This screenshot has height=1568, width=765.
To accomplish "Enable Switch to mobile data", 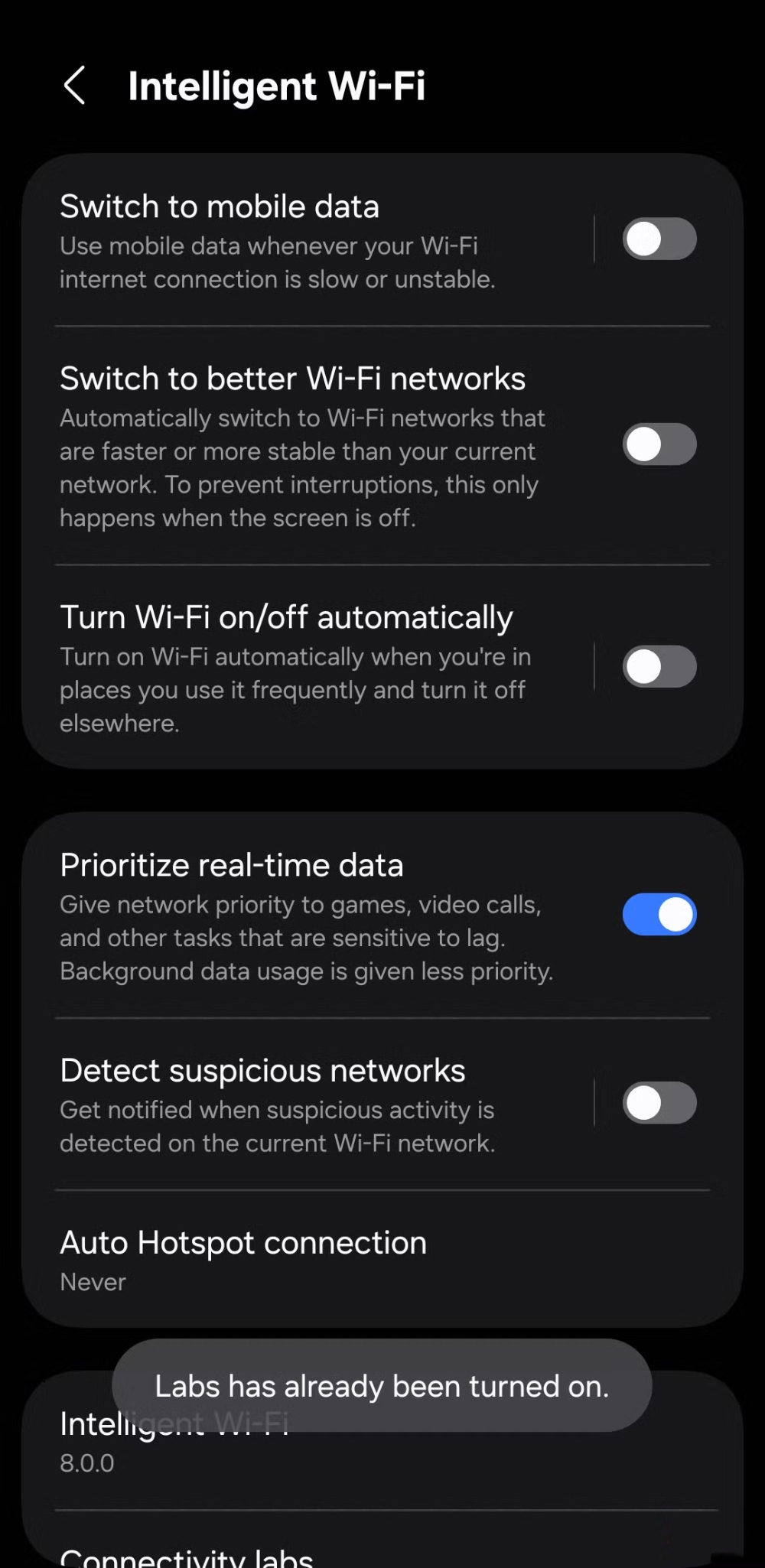I will coord(659,239).
